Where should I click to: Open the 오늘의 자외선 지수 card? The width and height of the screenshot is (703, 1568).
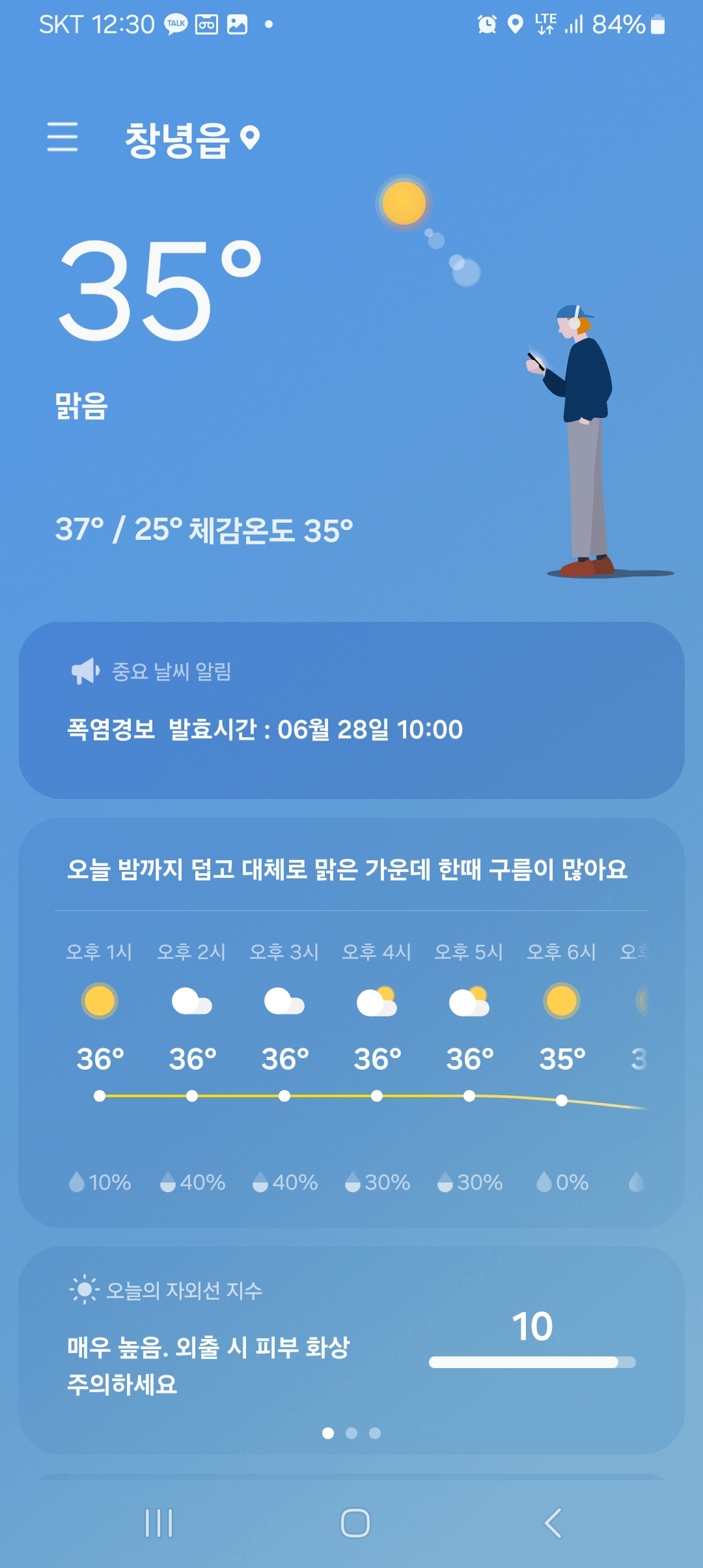coord(351,1350)
